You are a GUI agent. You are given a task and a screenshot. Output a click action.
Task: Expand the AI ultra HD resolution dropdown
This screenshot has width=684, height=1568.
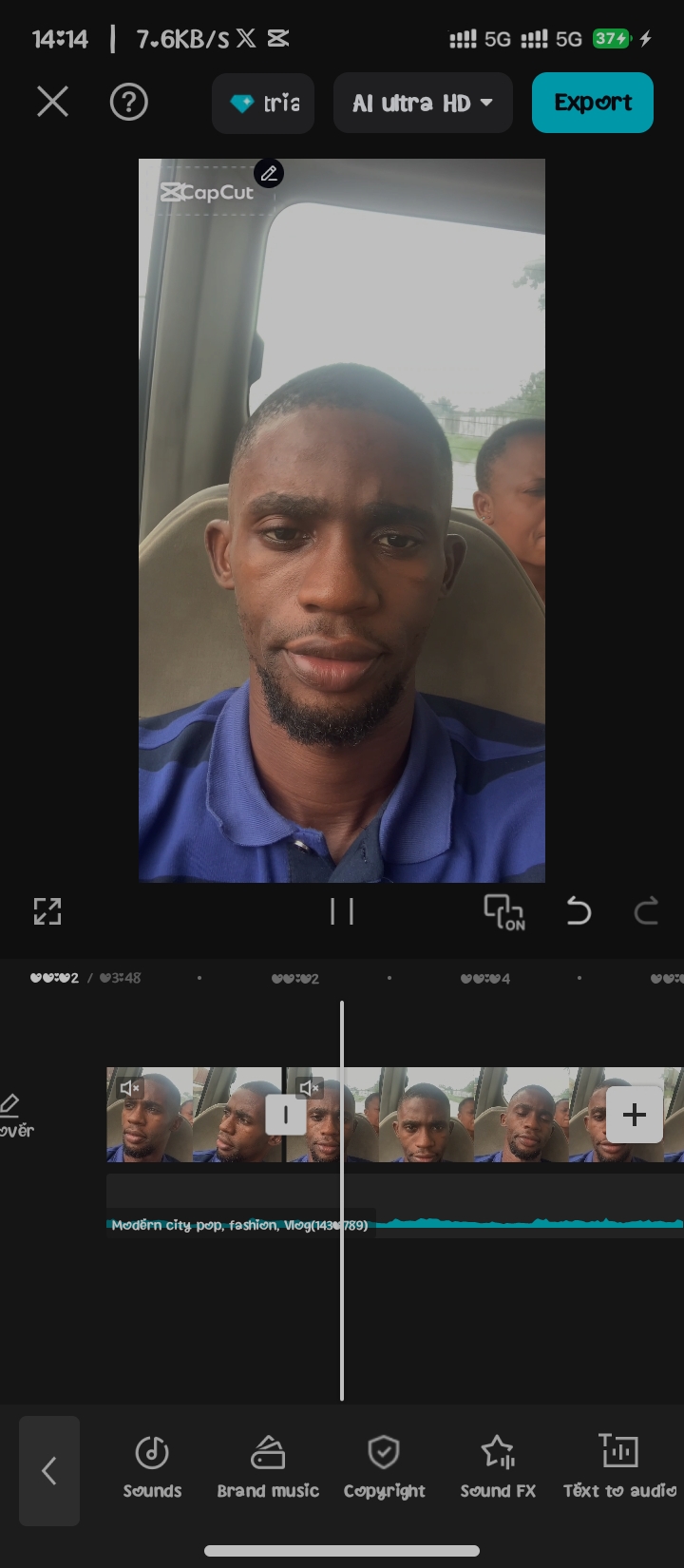[x=423, y=103]
